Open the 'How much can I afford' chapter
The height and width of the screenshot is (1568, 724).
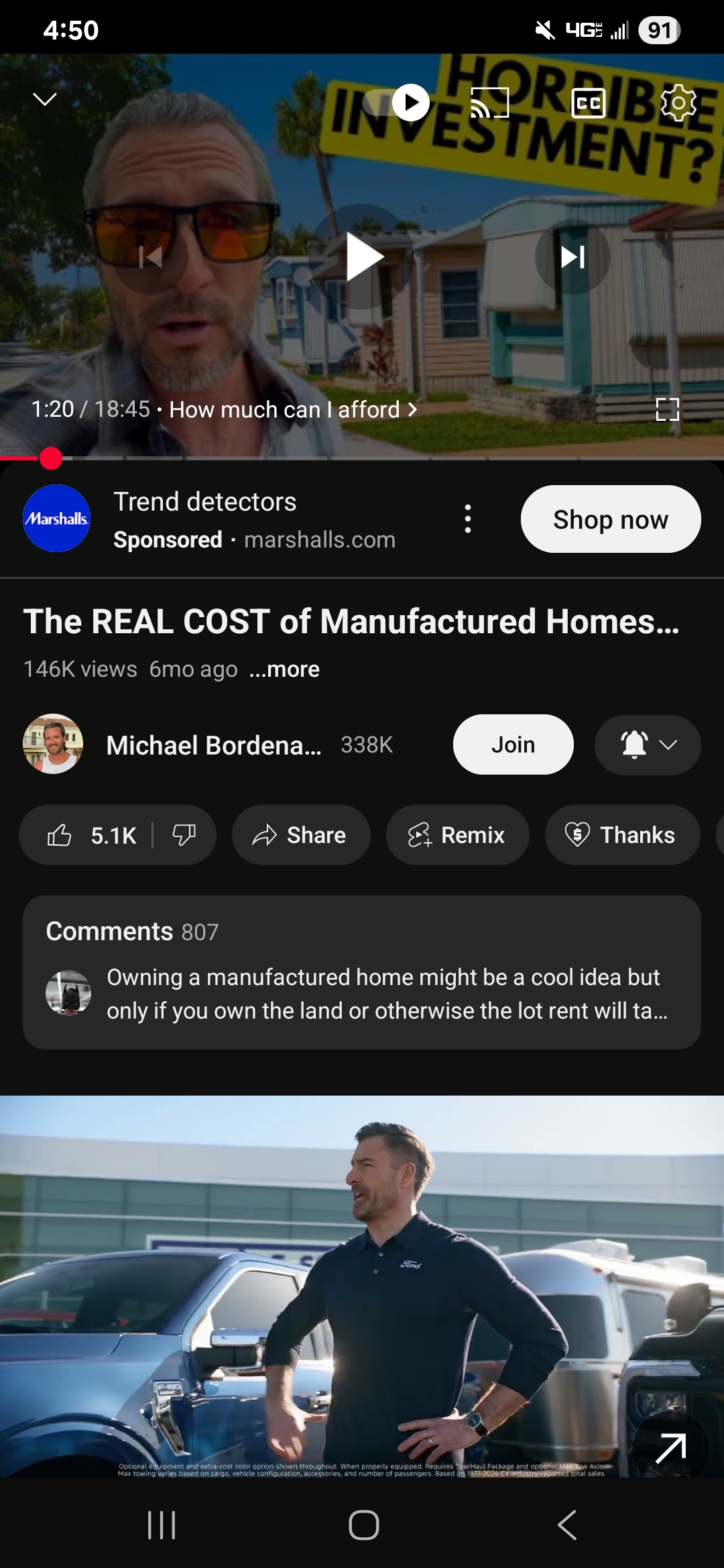(x=292, y=409)
